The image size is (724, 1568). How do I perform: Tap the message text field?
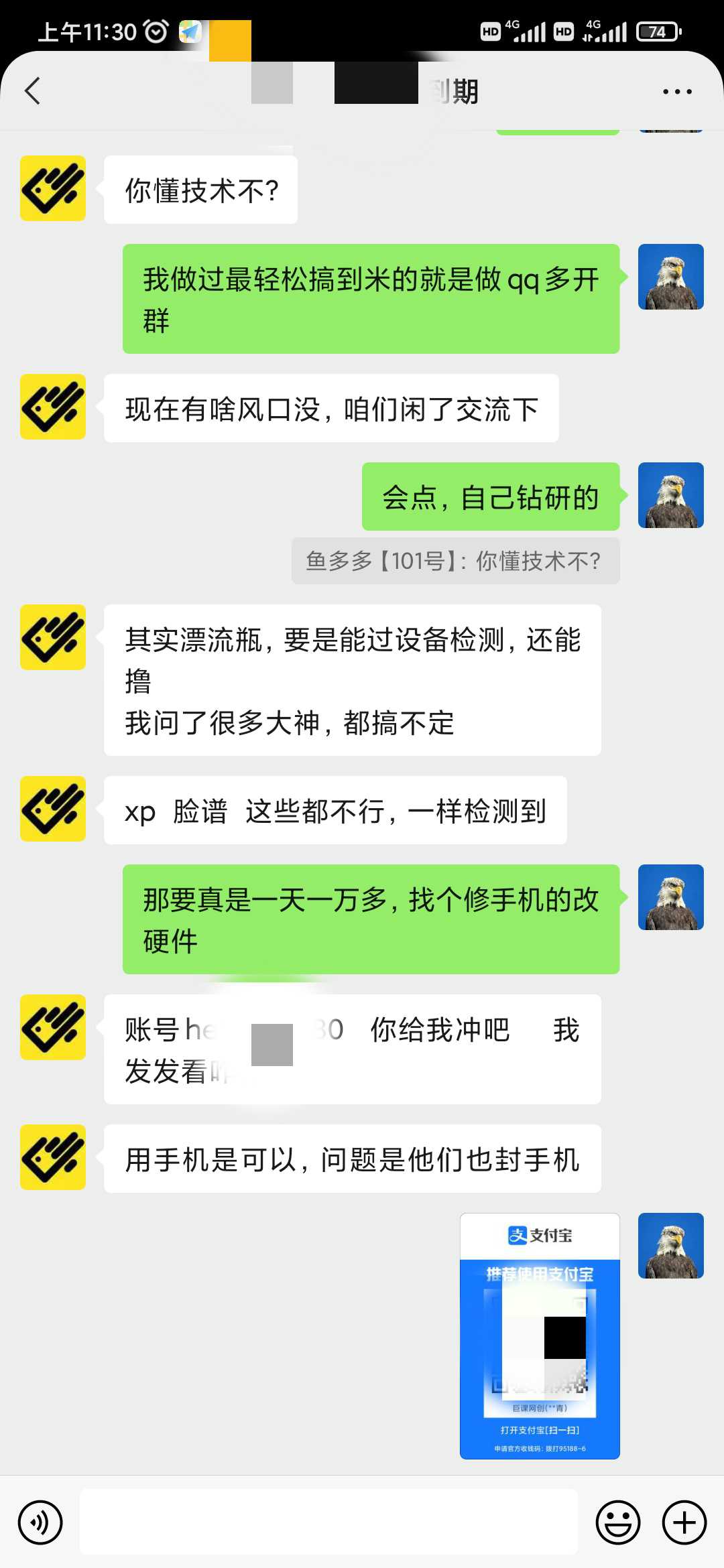tap(328, 1522)
